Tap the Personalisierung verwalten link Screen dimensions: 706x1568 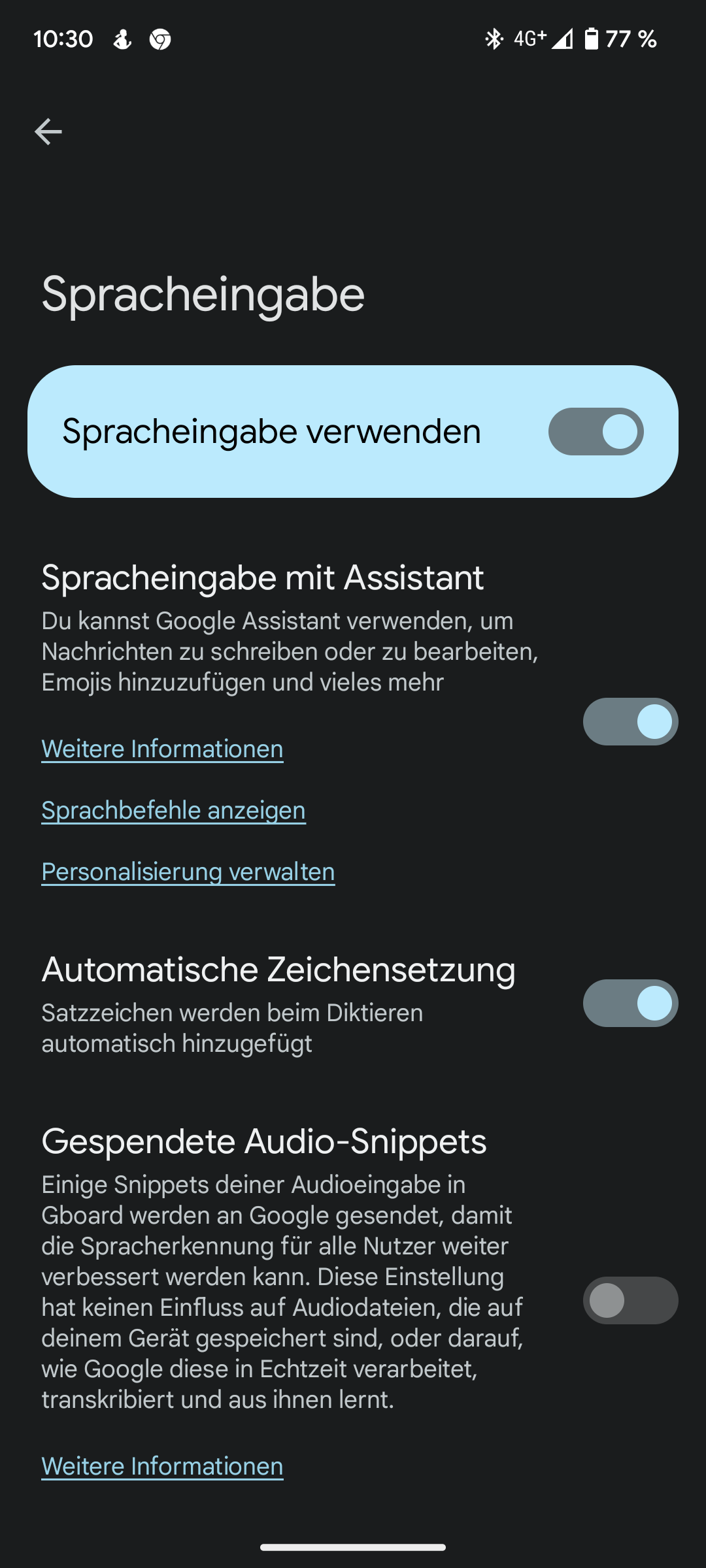point(188,872)
